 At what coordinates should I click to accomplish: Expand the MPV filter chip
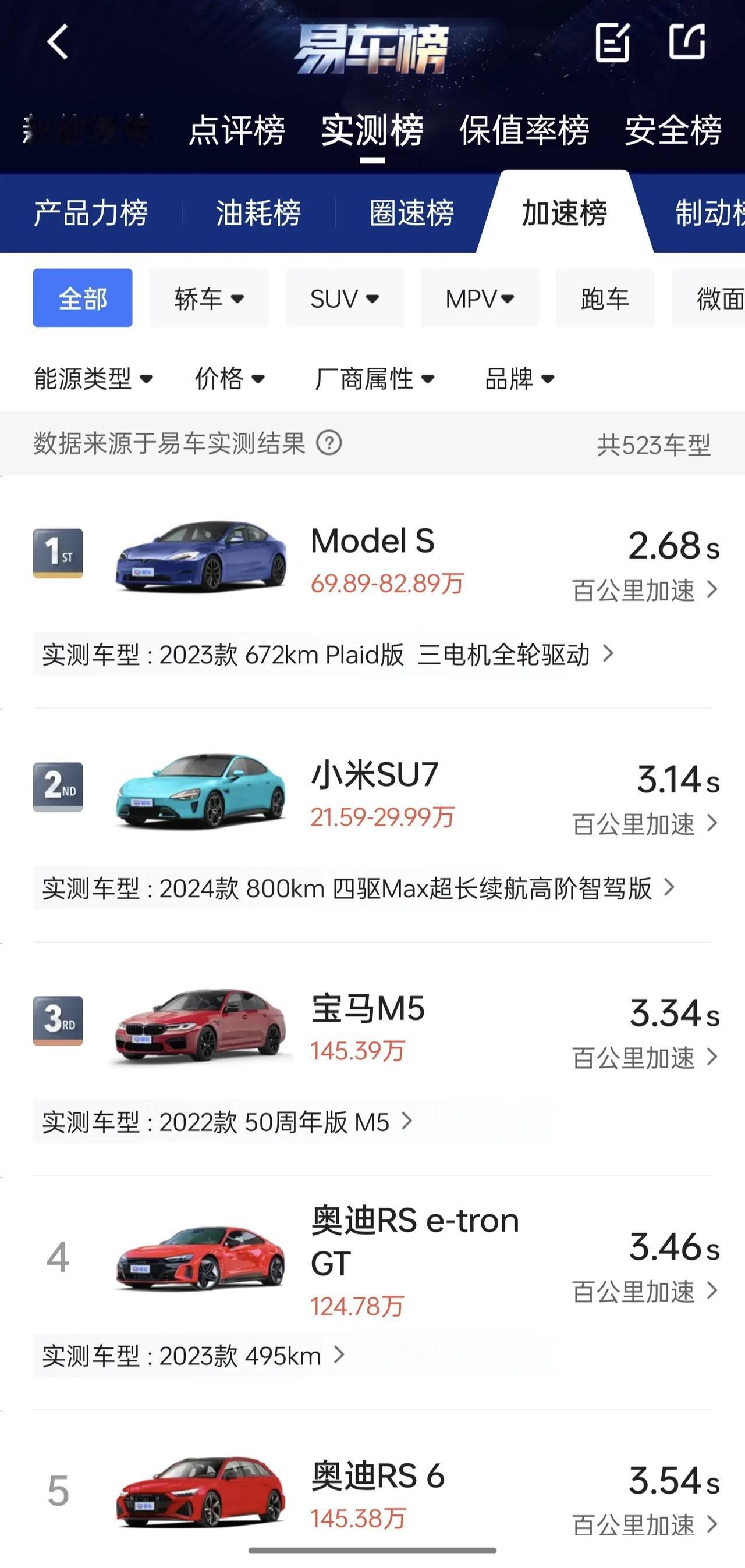[x=480, y=298]
